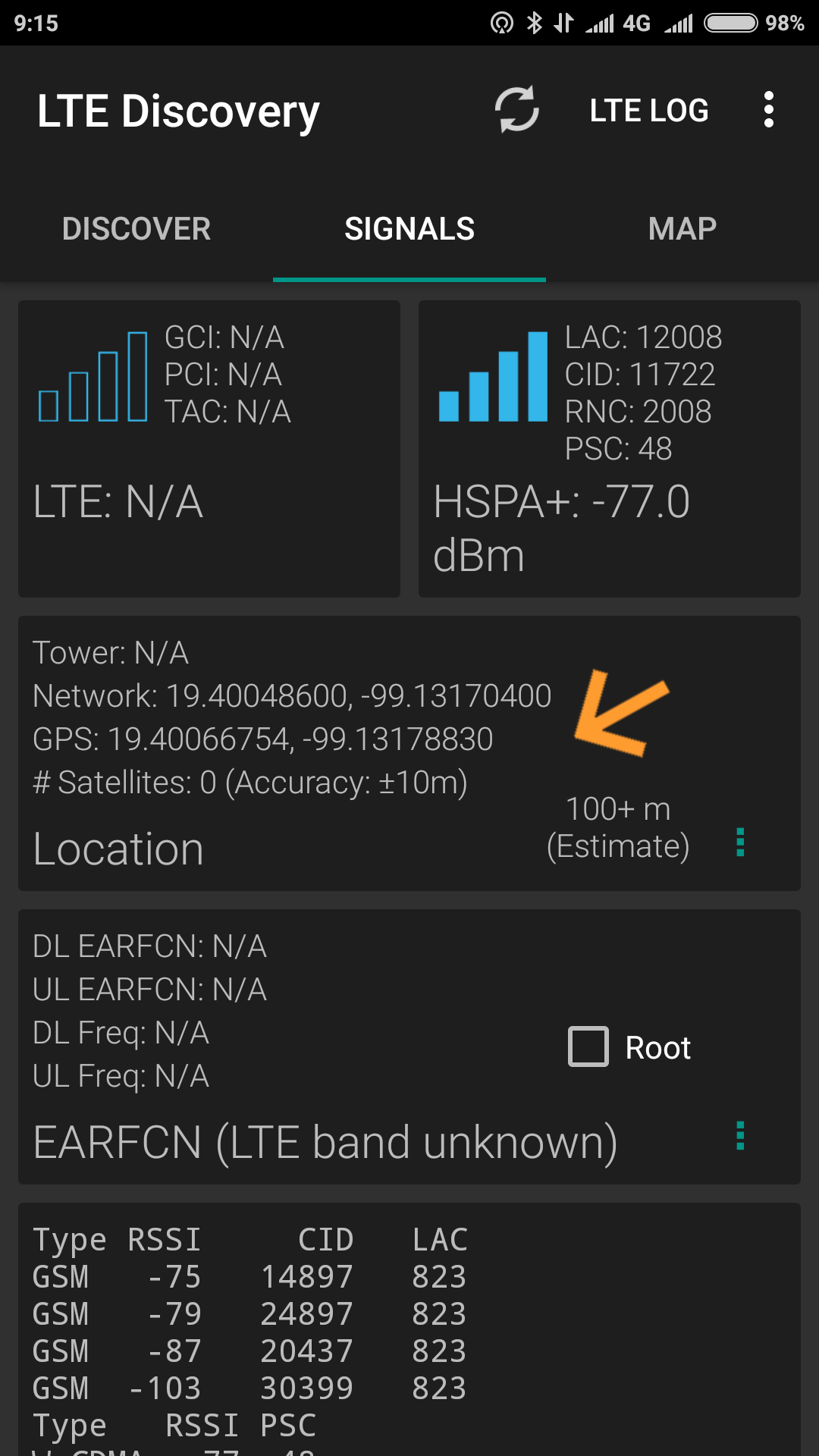Open the HSPA+ signal card
819x1456 pixels.
[610, 449]
